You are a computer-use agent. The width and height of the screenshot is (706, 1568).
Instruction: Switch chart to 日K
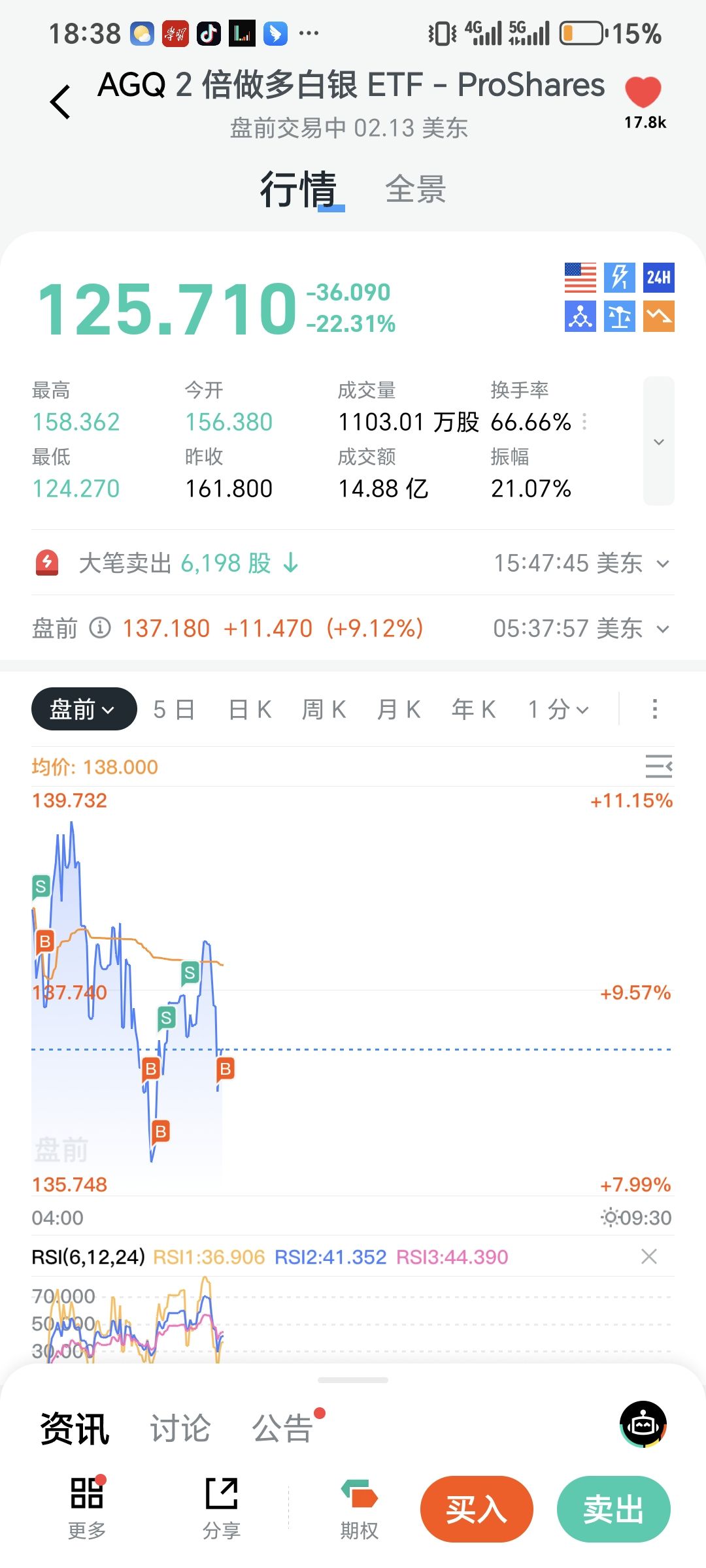250,709
